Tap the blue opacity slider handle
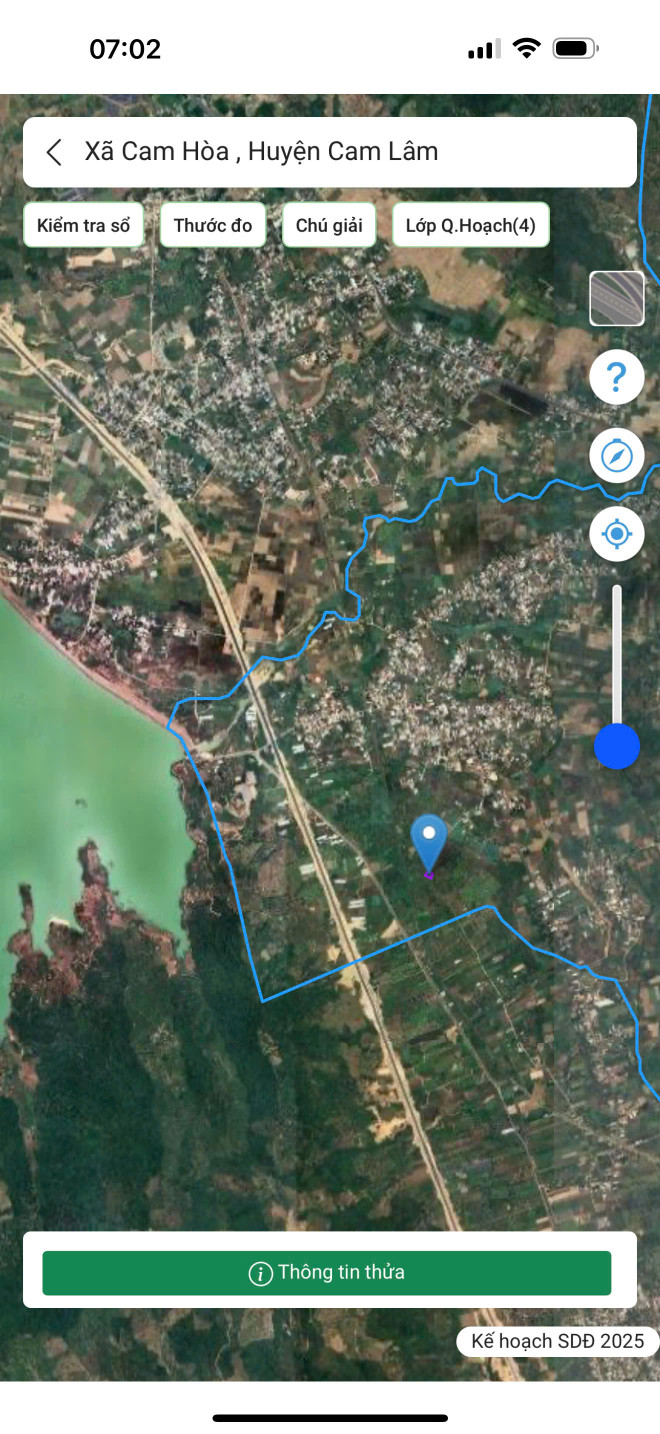 pyautogui.click(x=617, y=746)
